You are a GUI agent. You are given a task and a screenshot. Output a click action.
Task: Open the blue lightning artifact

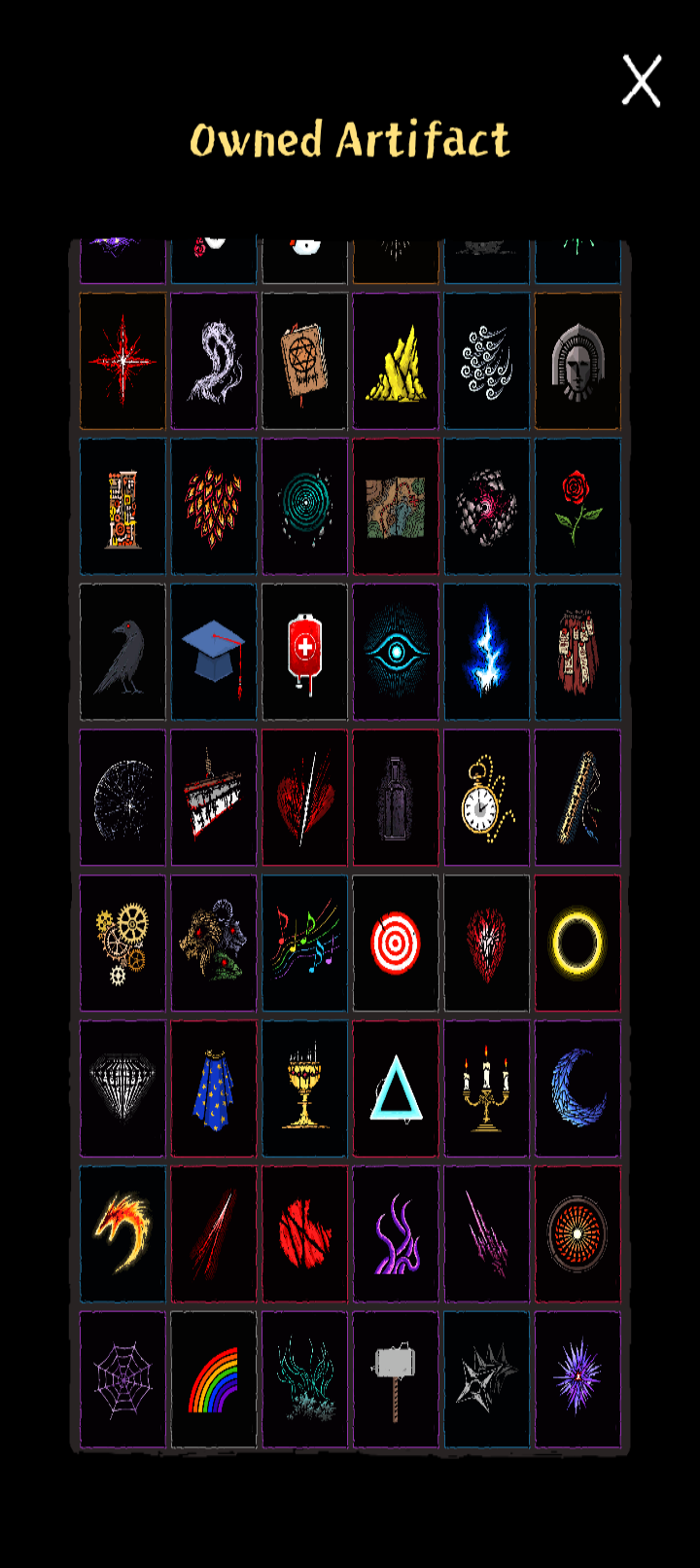coord(486,652)
